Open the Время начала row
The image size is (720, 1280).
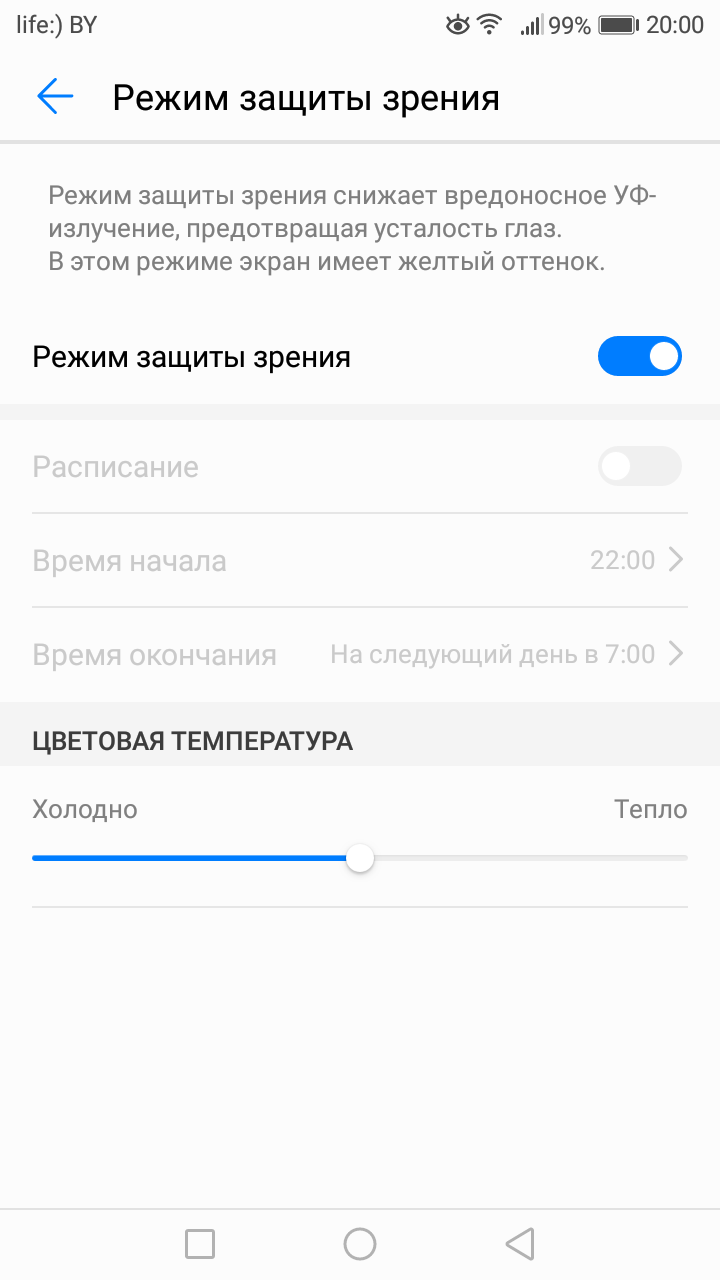click(x=360, y=560)
